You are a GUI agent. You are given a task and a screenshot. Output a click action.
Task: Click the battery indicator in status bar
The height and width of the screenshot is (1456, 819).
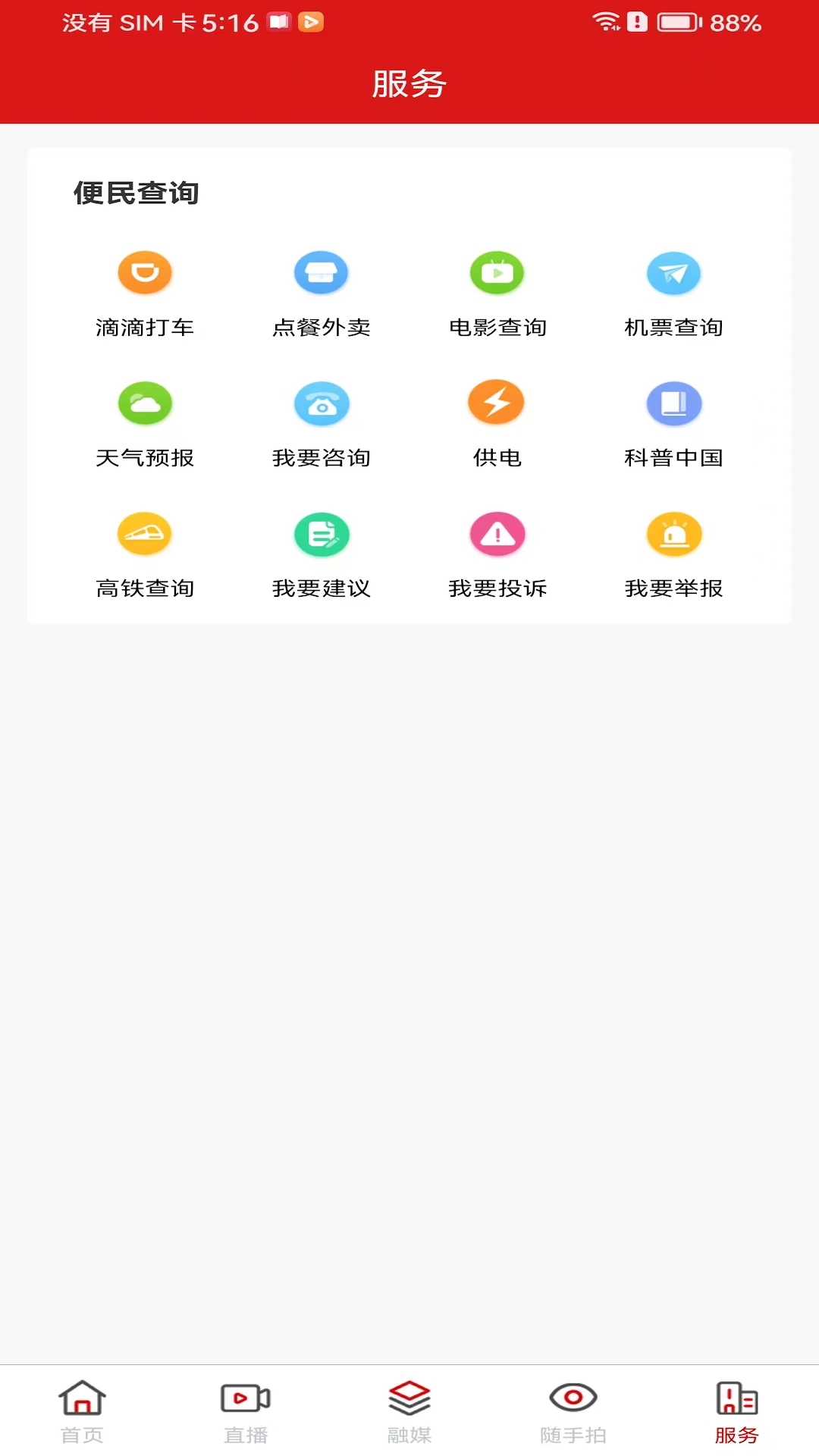[677, 23]
